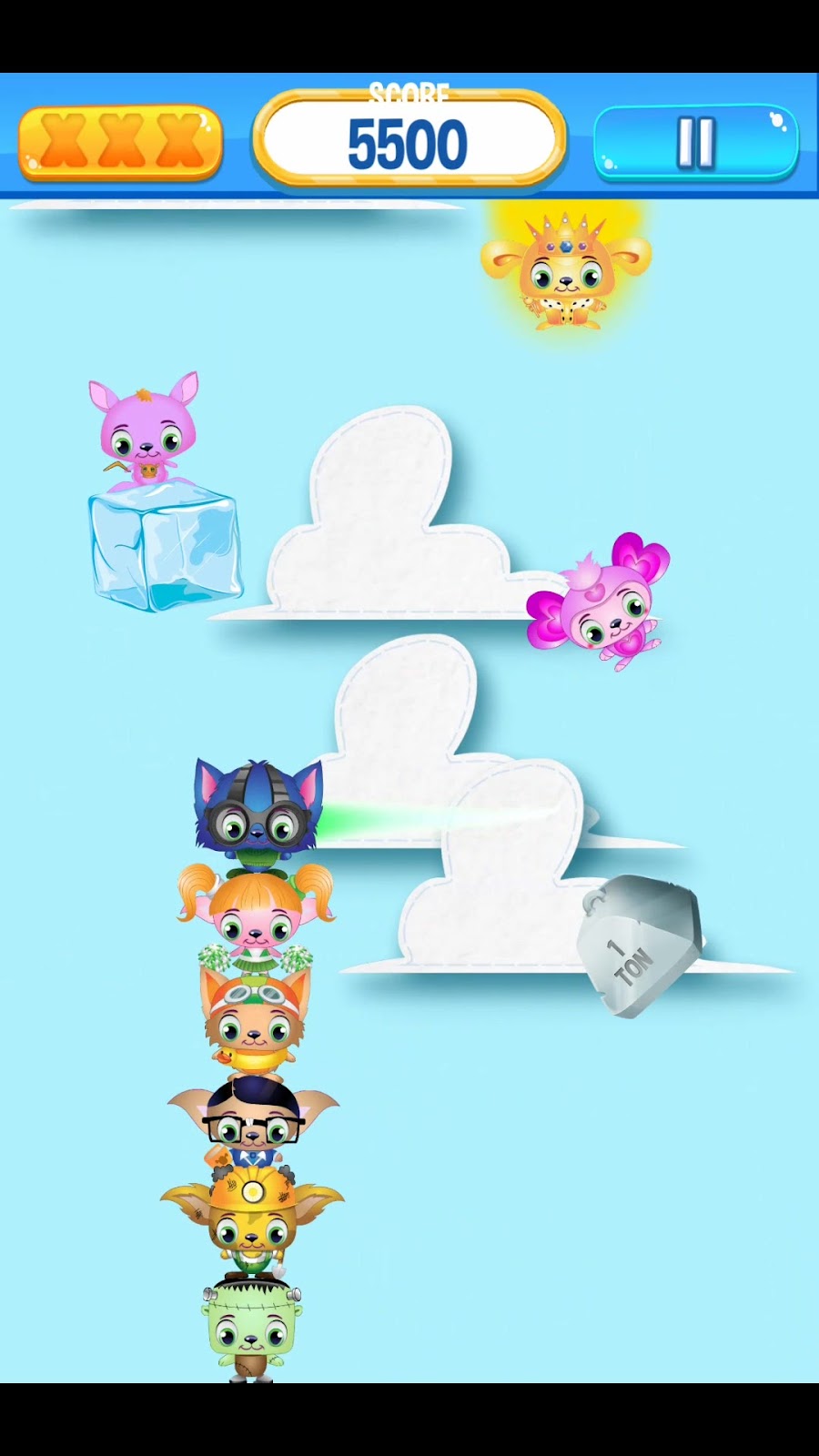Pause the game
The image size is (819, 1456).
[695, 143]
